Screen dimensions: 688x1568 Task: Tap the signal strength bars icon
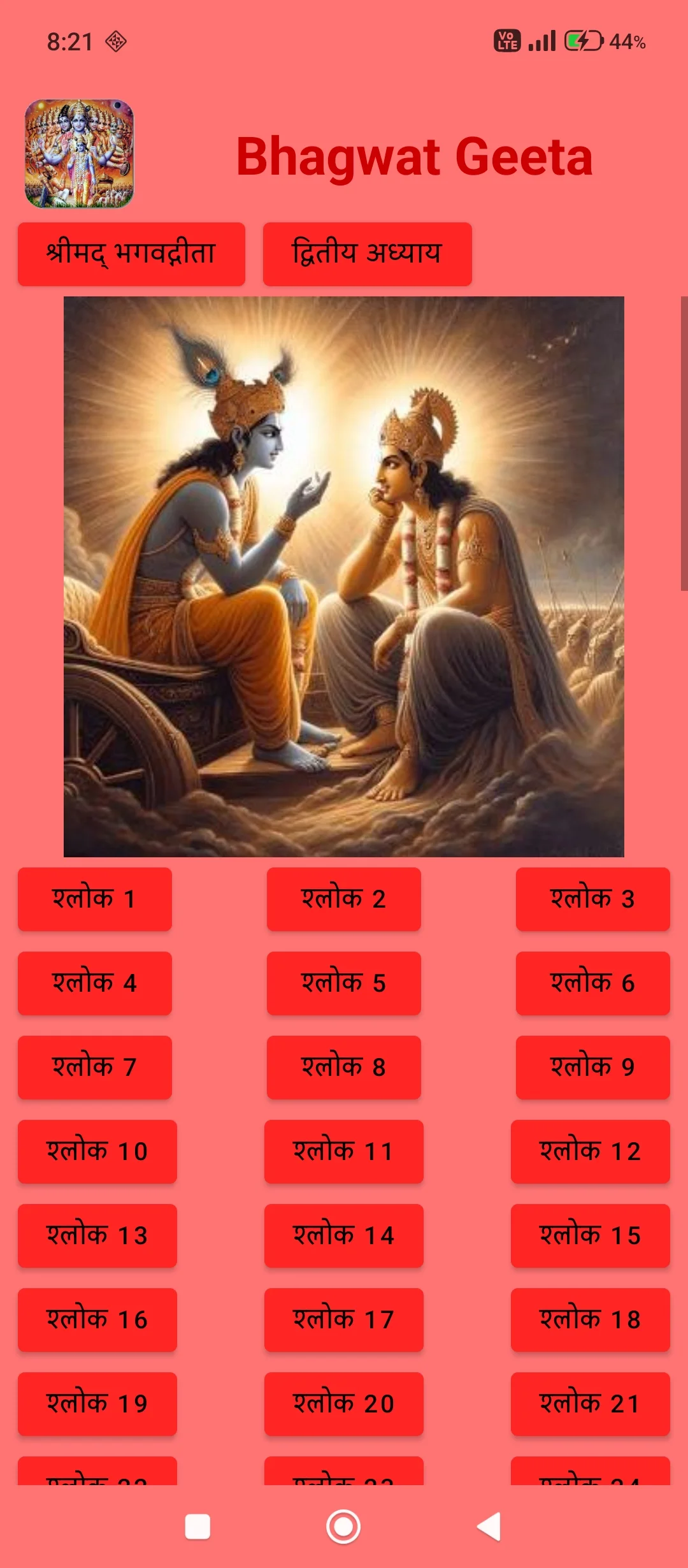coord(542,41)
